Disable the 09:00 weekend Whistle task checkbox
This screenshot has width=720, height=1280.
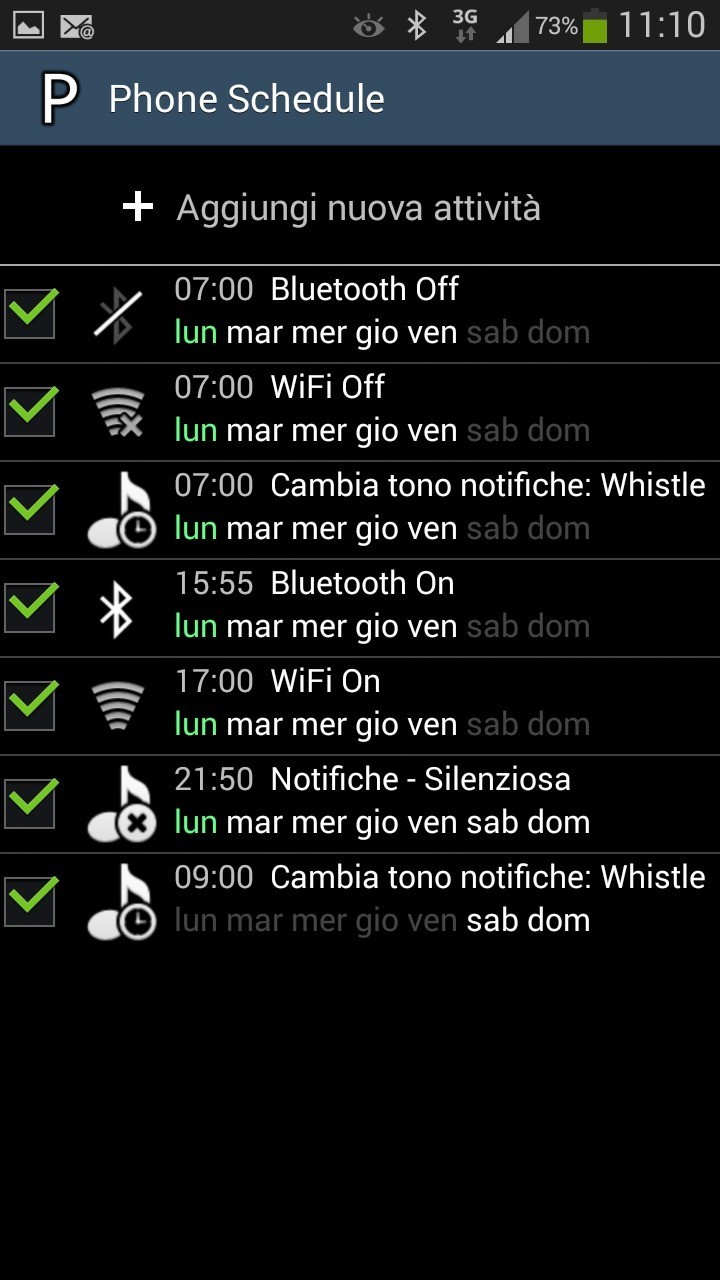click(x=30, y=900)
